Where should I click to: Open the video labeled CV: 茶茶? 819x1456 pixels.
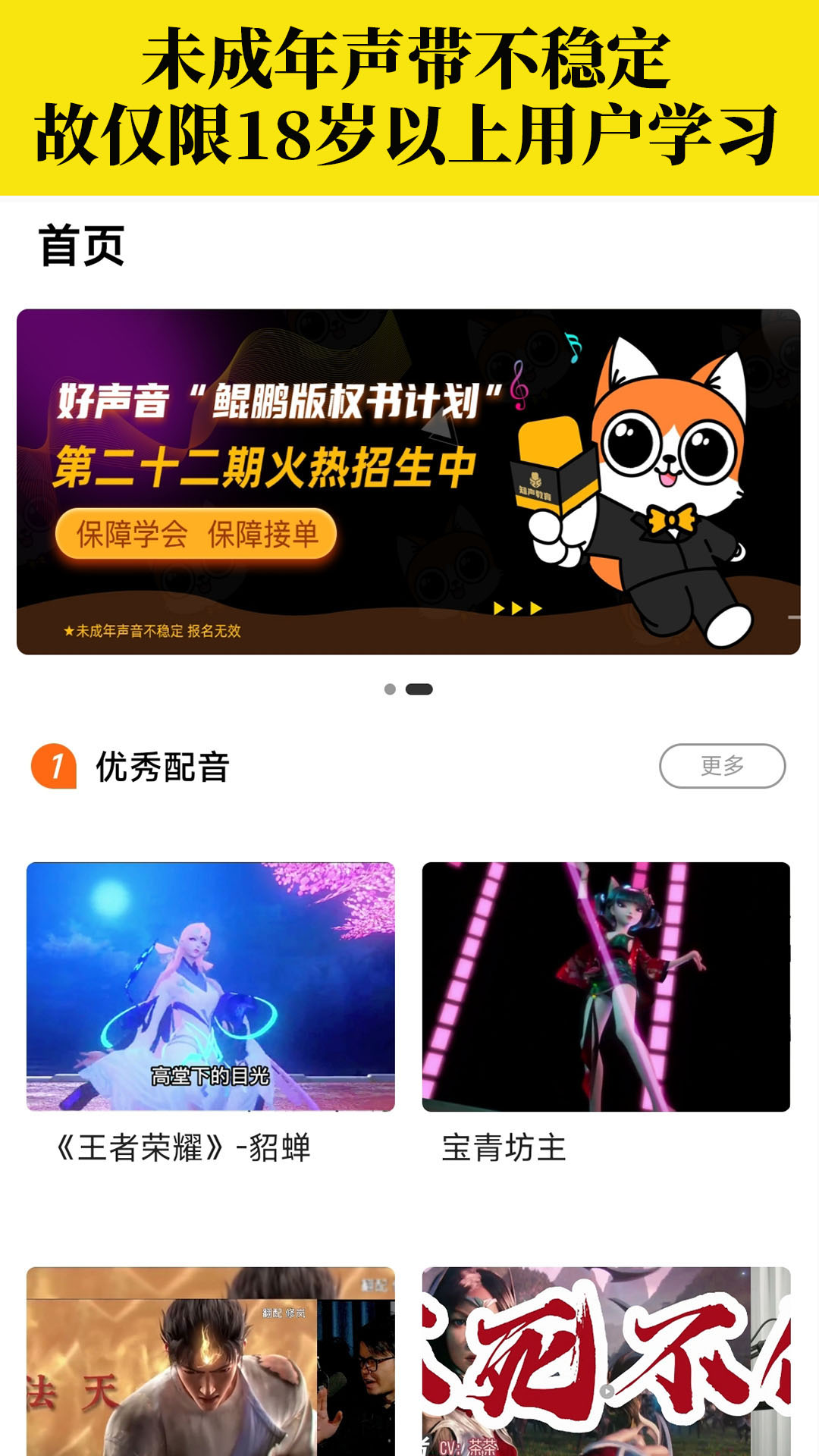click(606, 1361)
